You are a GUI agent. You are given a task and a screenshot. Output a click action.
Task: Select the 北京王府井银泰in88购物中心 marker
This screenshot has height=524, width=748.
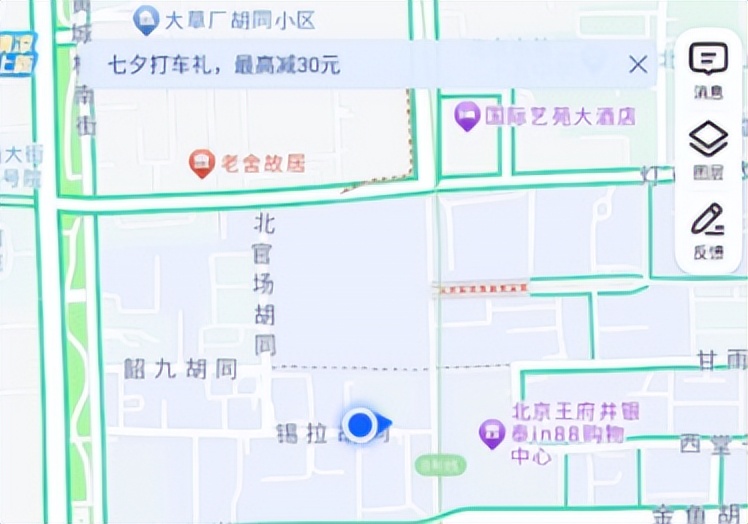tap(492, 433)
